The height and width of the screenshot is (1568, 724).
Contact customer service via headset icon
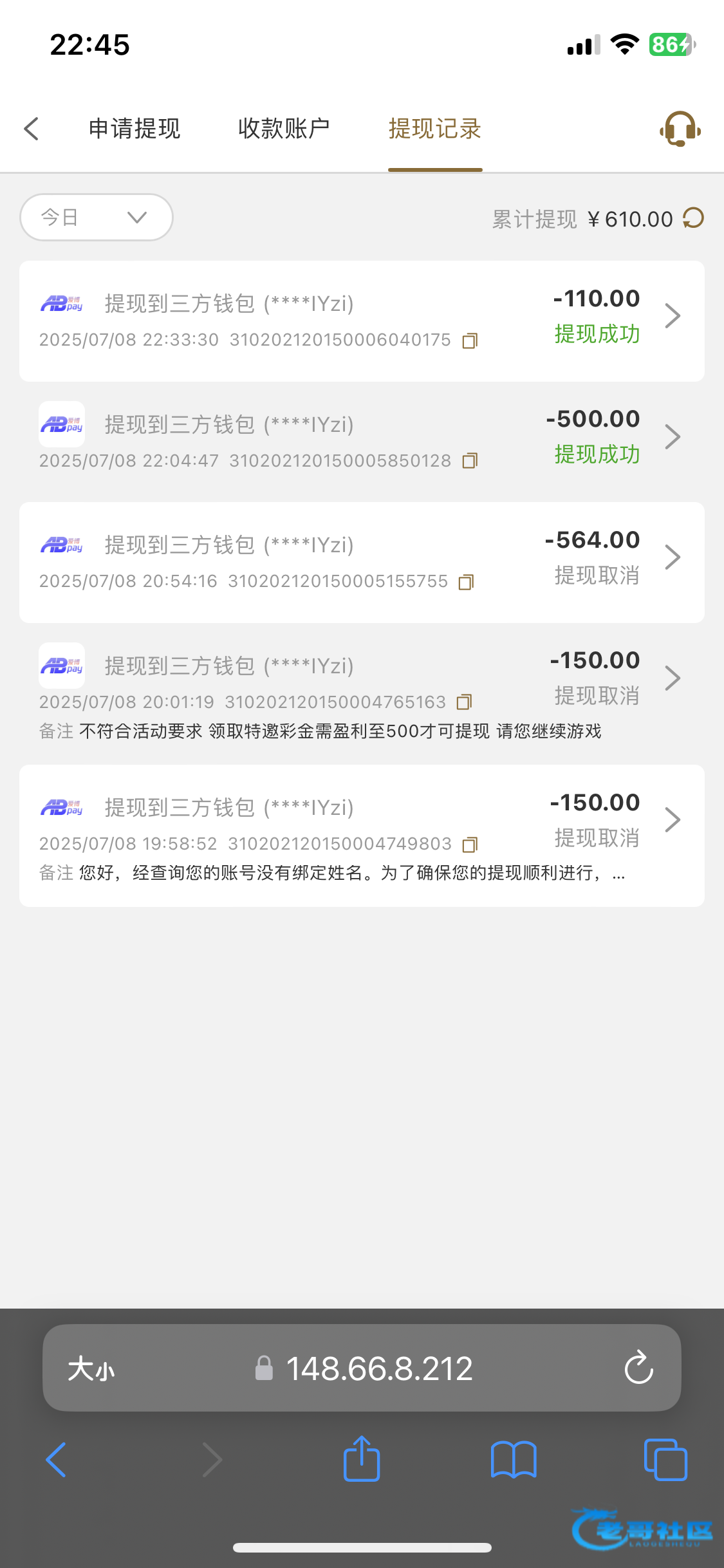click(680, 129)
